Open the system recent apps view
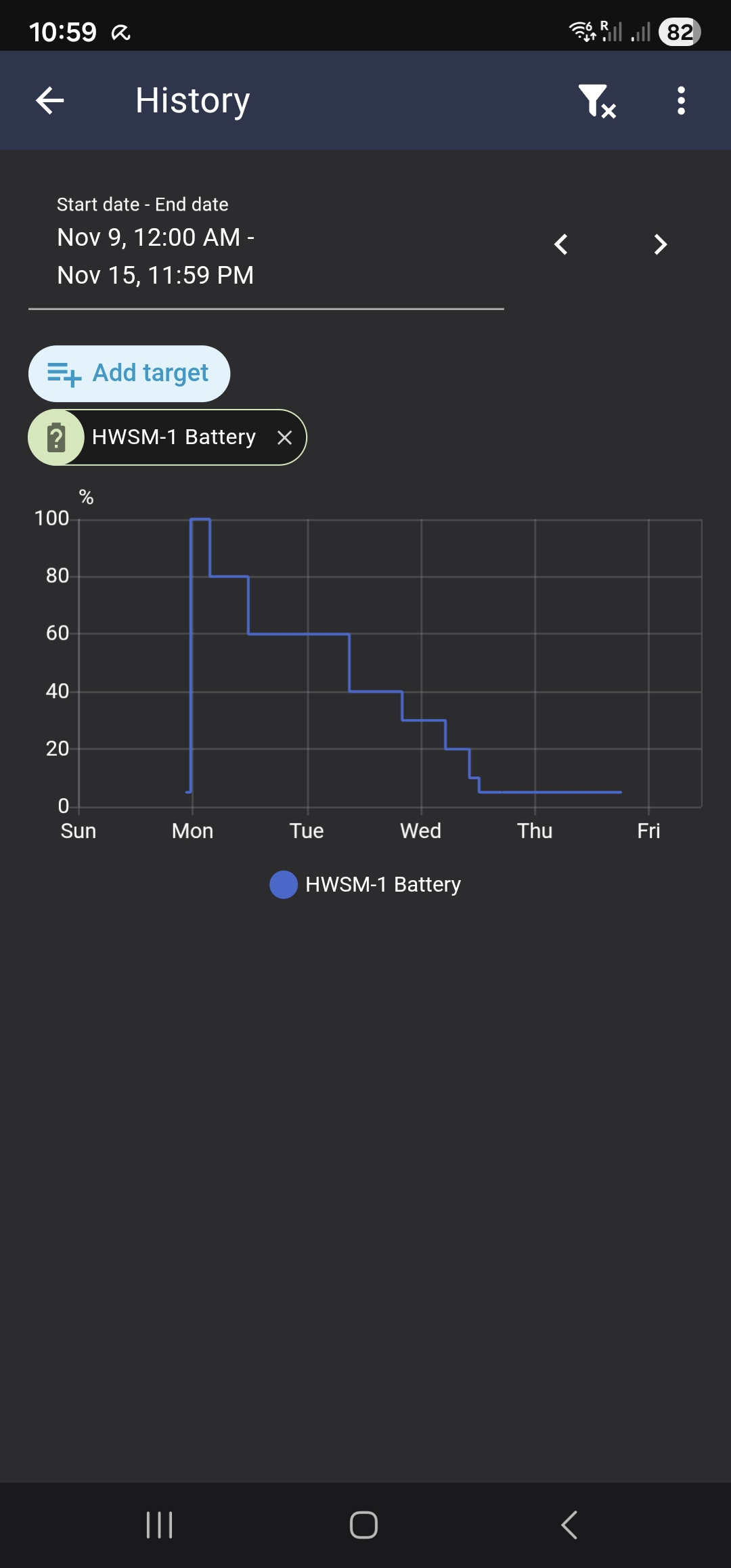731x1568 pixels. (x=160, y=1525)
